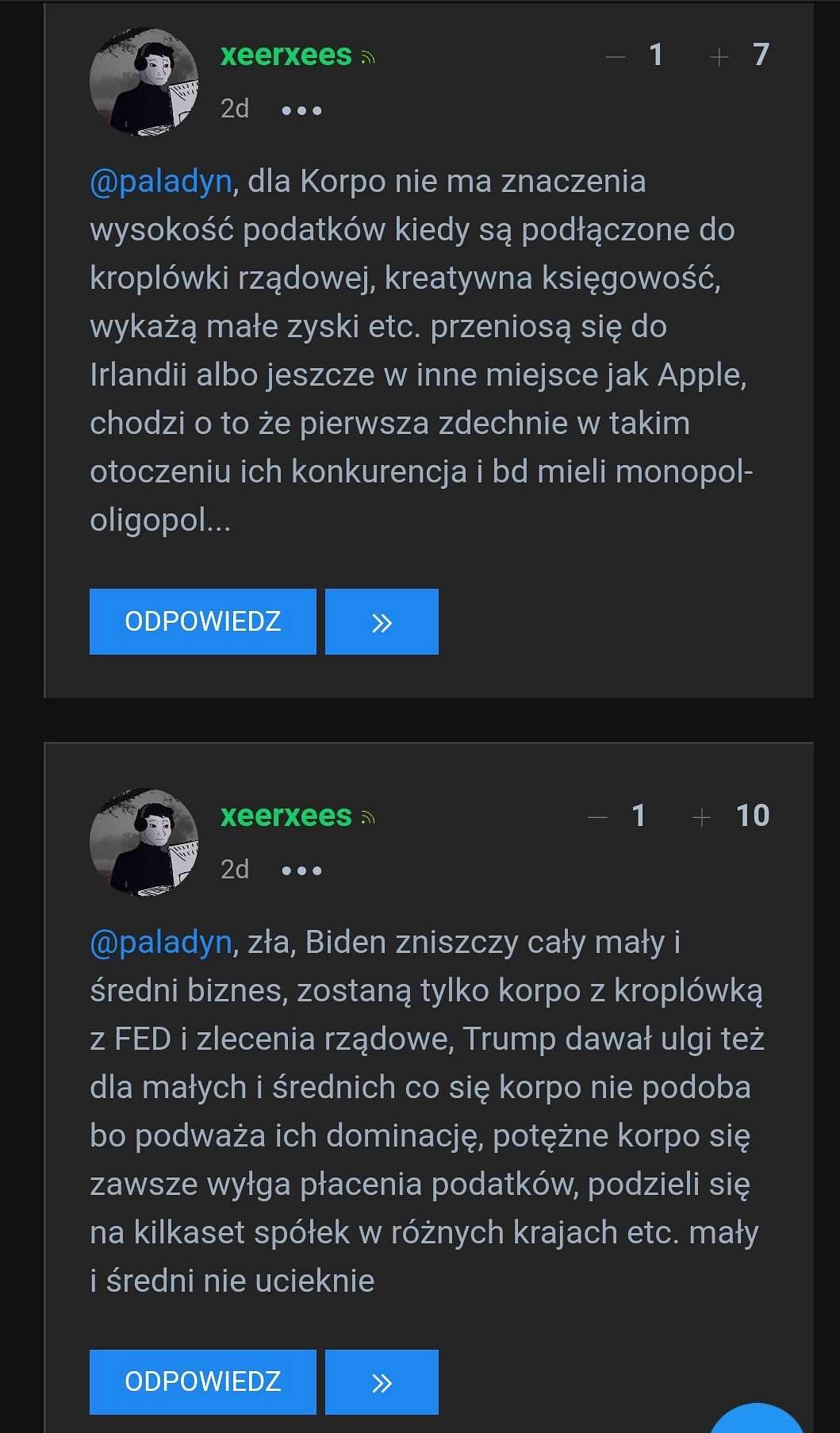
Task: Tap the blue floating button at the bottom corner
Action: pyautogui.click(x=758, y=1419)
